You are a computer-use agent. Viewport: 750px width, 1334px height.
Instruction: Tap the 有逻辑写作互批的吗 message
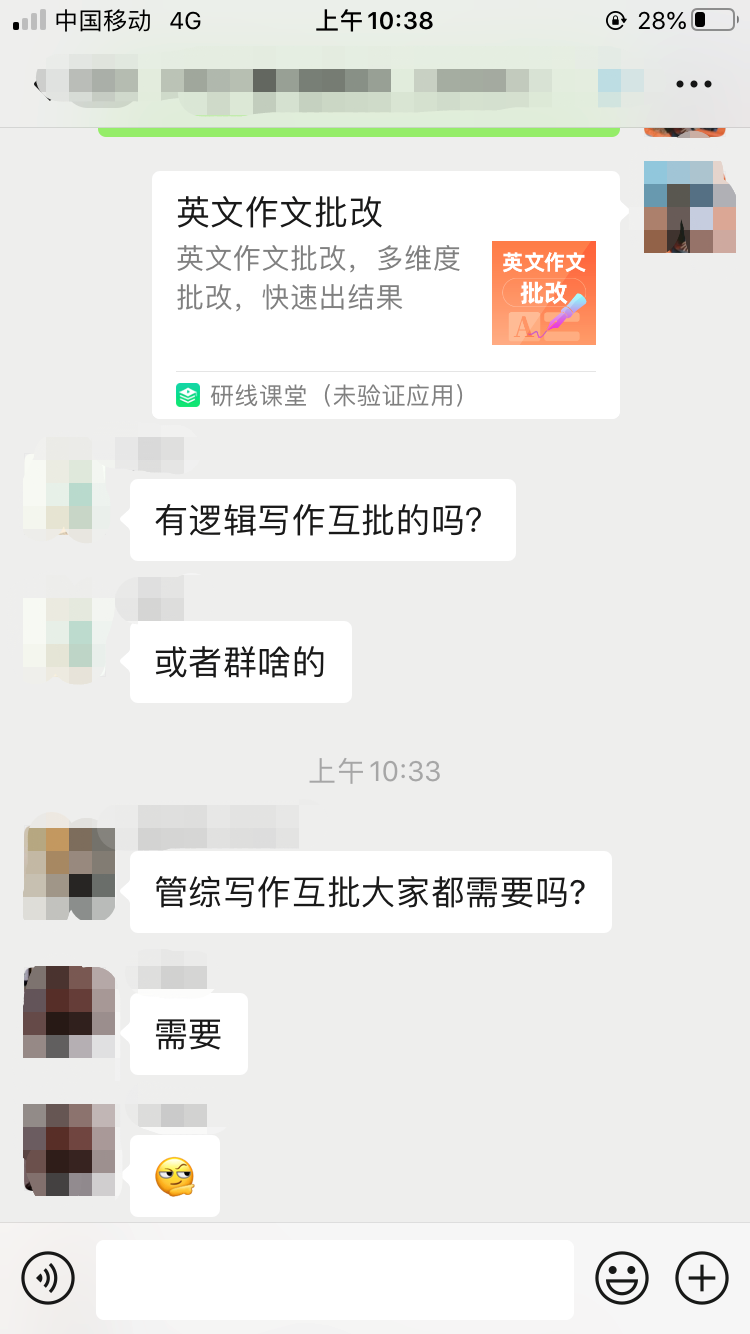[x=322, y=519]
